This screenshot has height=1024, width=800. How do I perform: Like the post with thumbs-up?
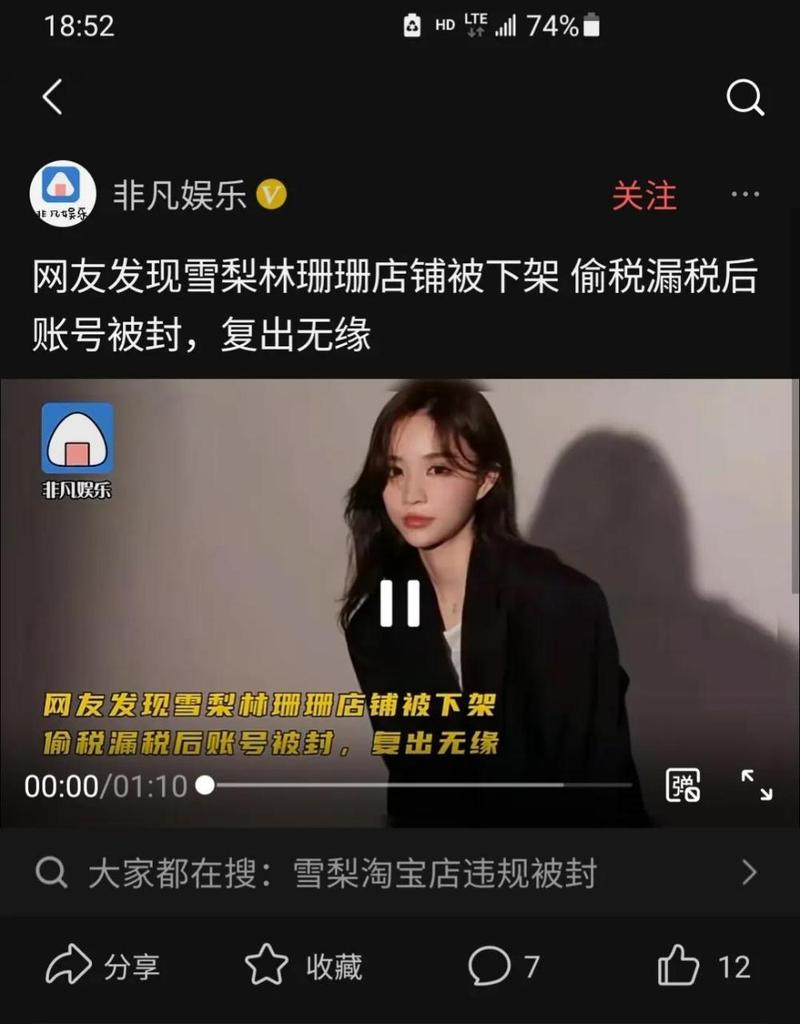(x=703, y=966)
